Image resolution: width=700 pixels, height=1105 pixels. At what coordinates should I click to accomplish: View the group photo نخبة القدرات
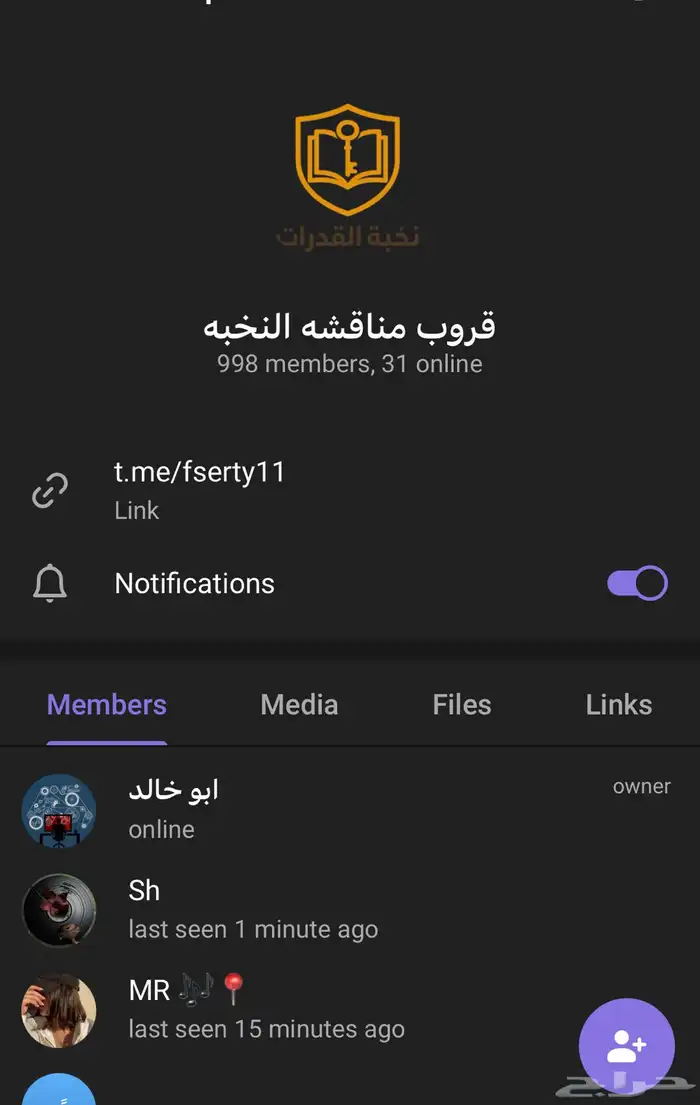pyautogui.click(x=348, y=175)
